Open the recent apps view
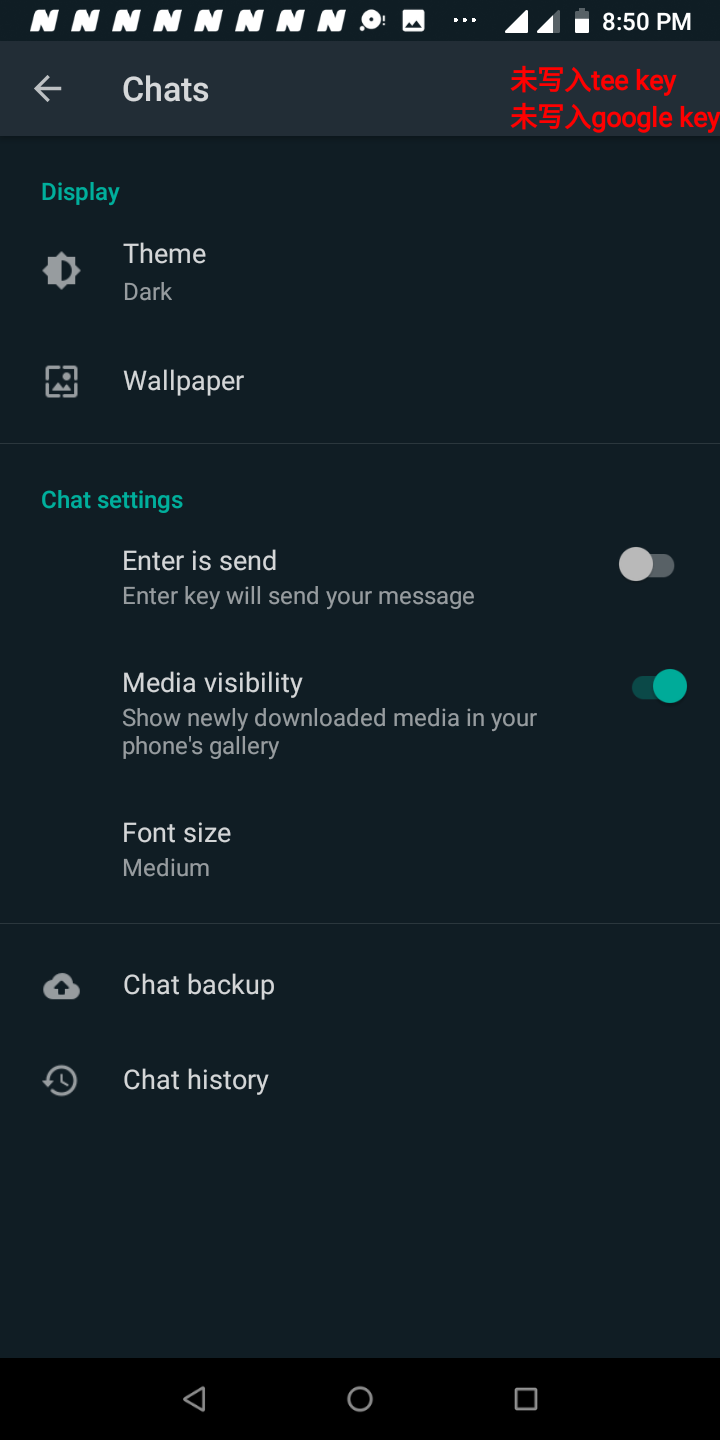 (x=526, y=1399)
